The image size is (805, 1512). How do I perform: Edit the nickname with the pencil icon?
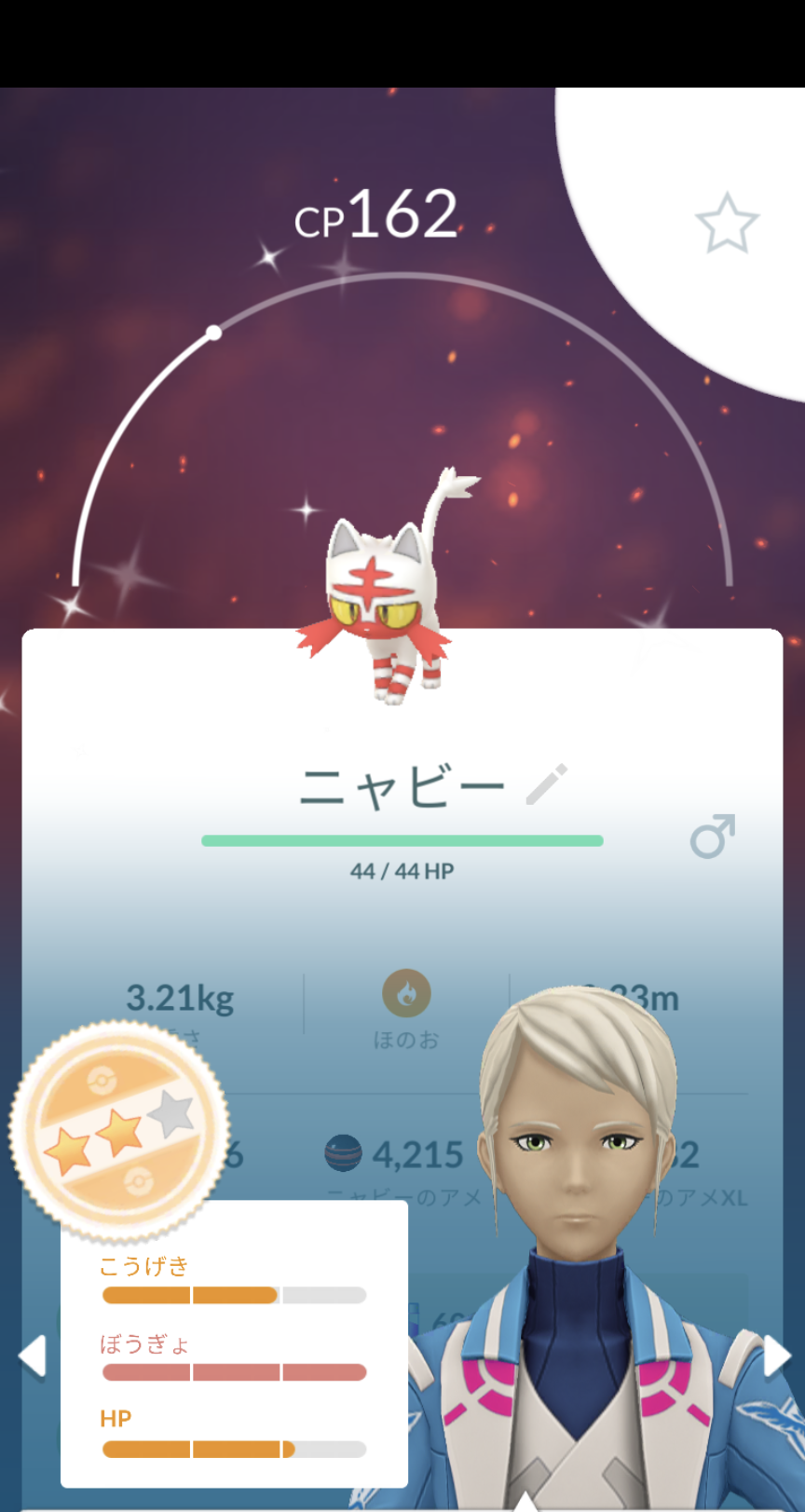tap(546, 783)
